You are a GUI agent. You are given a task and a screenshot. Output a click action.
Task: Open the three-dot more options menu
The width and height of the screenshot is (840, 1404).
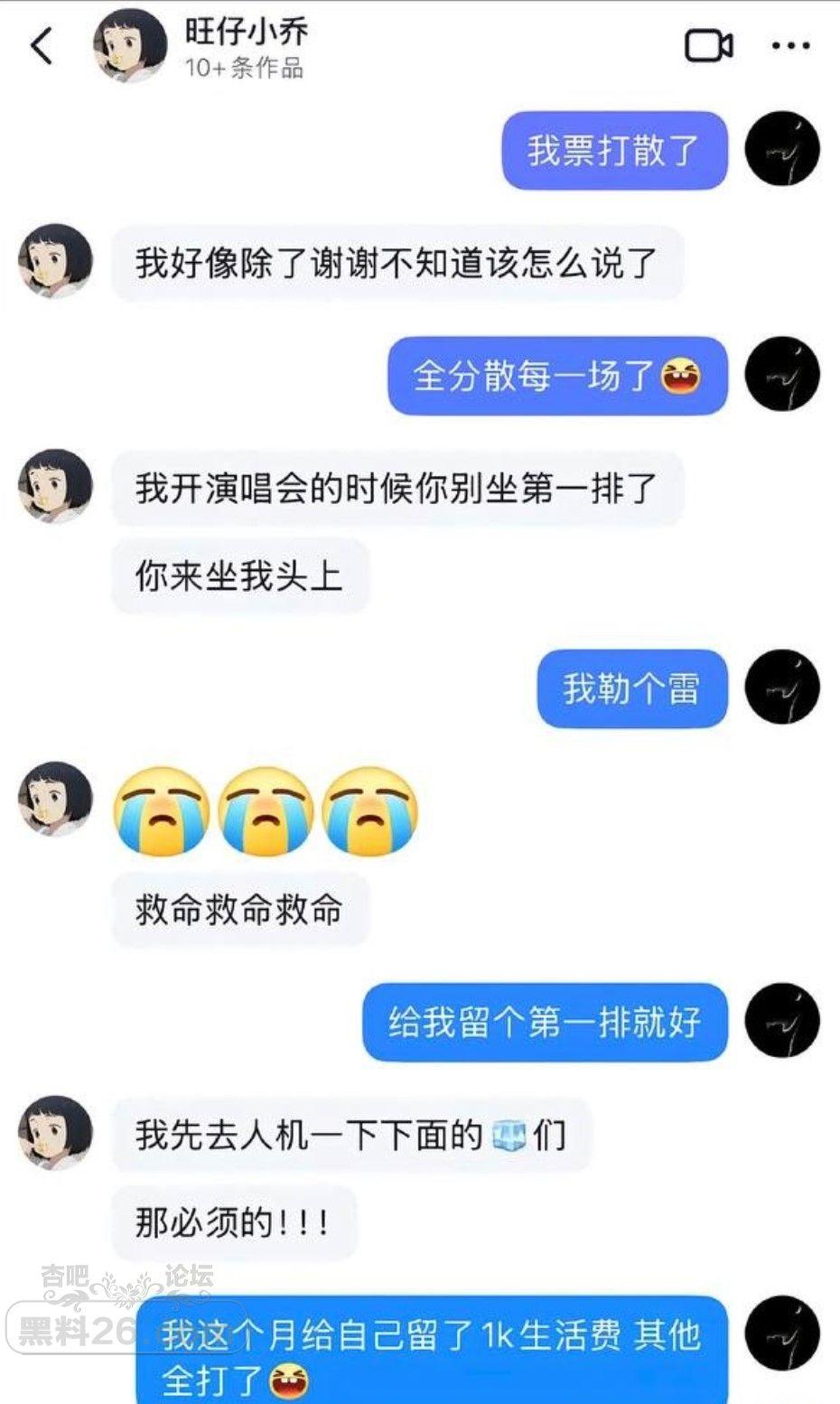790,46
